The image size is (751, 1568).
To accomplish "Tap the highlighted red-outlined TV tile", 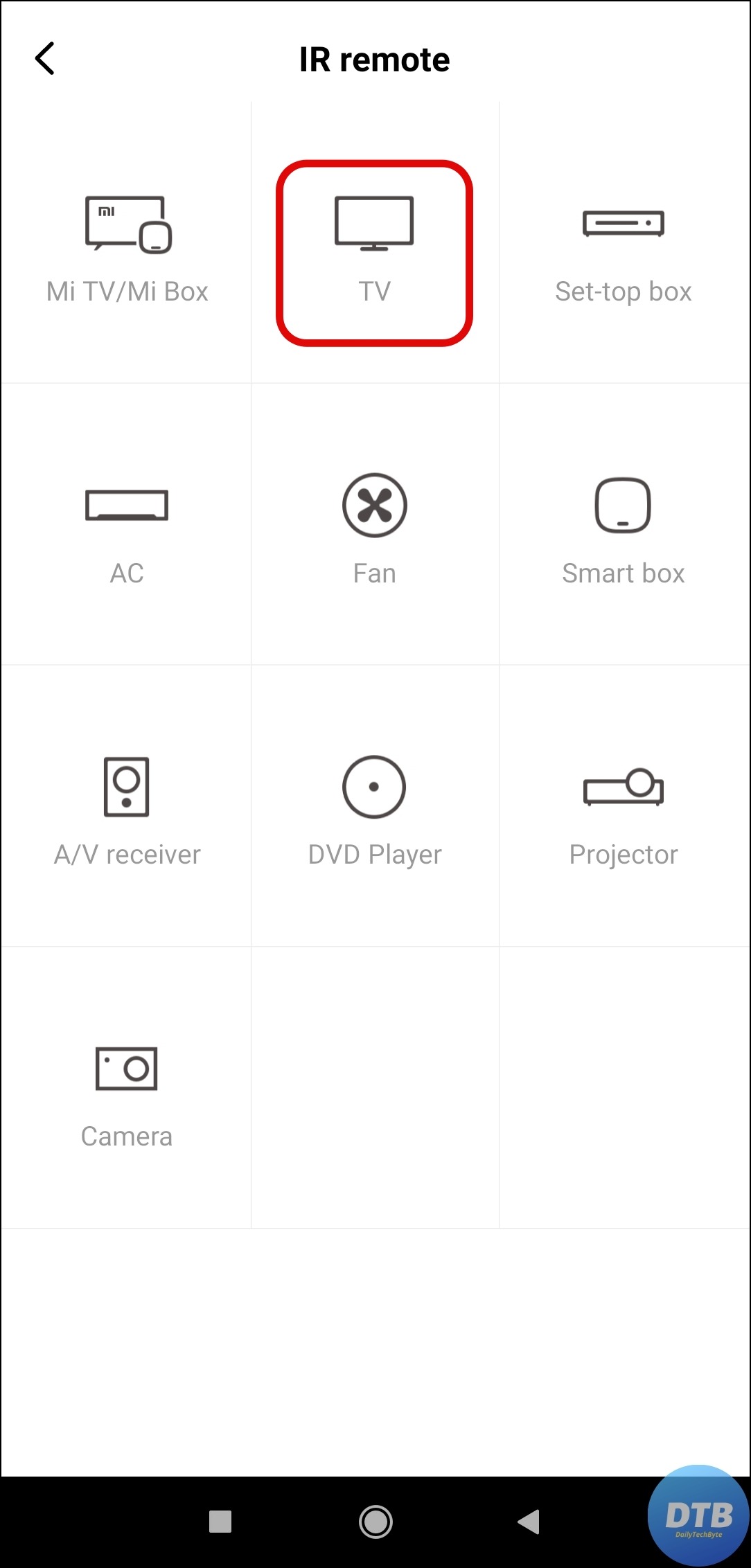I will (374, 251).
